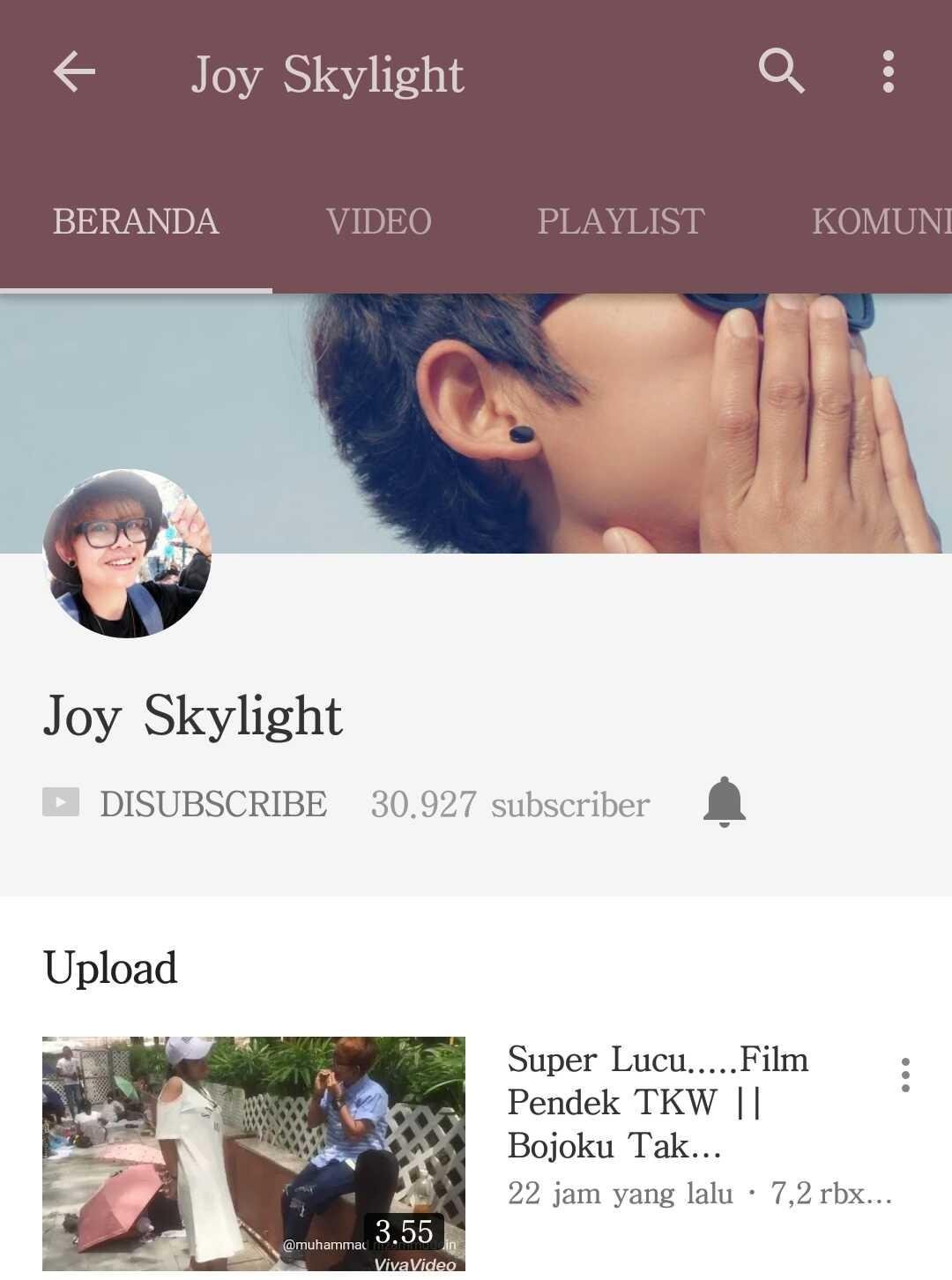Open options menu for Super Lucu video
This screenshot has height=1280, width=952.
[905, 1075]
